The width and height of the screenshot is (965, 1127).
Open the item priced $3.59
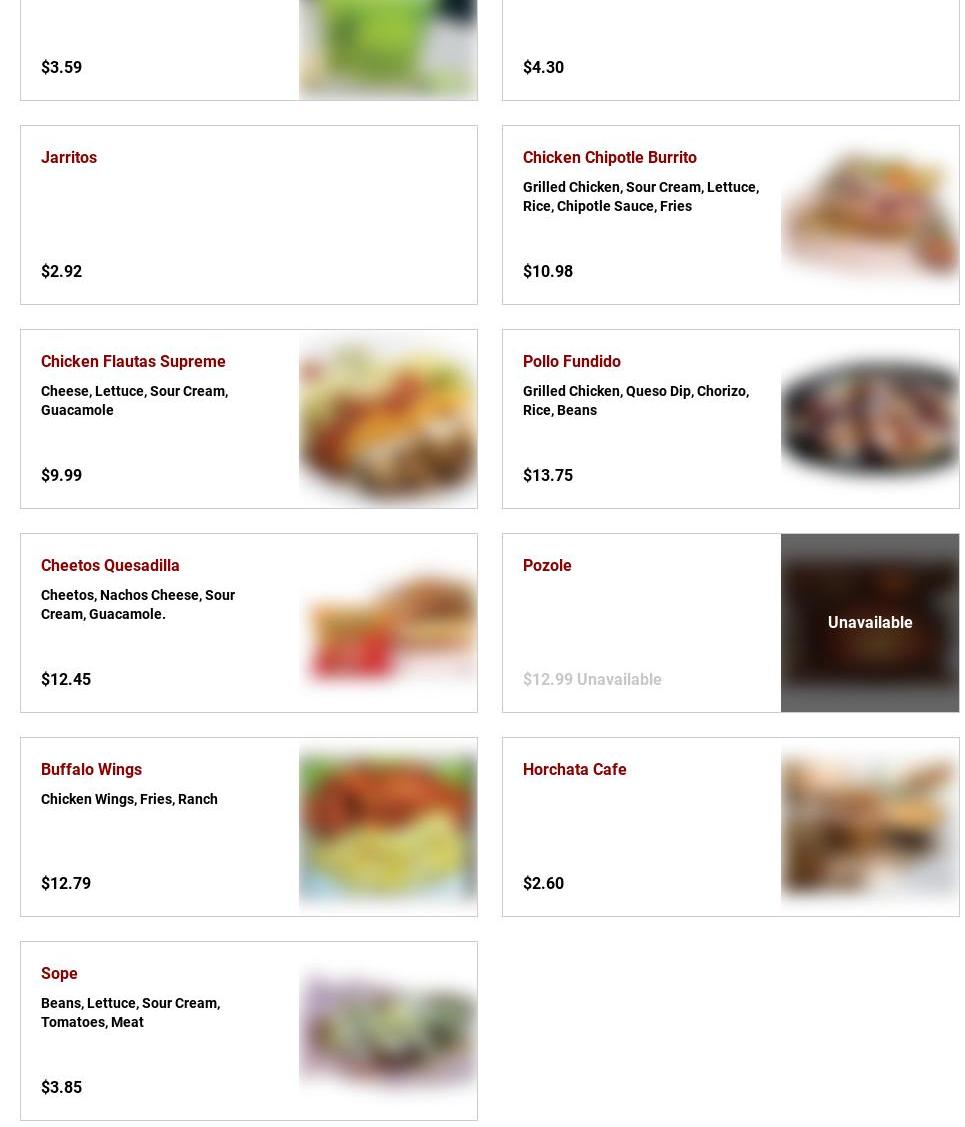[160, 50]
